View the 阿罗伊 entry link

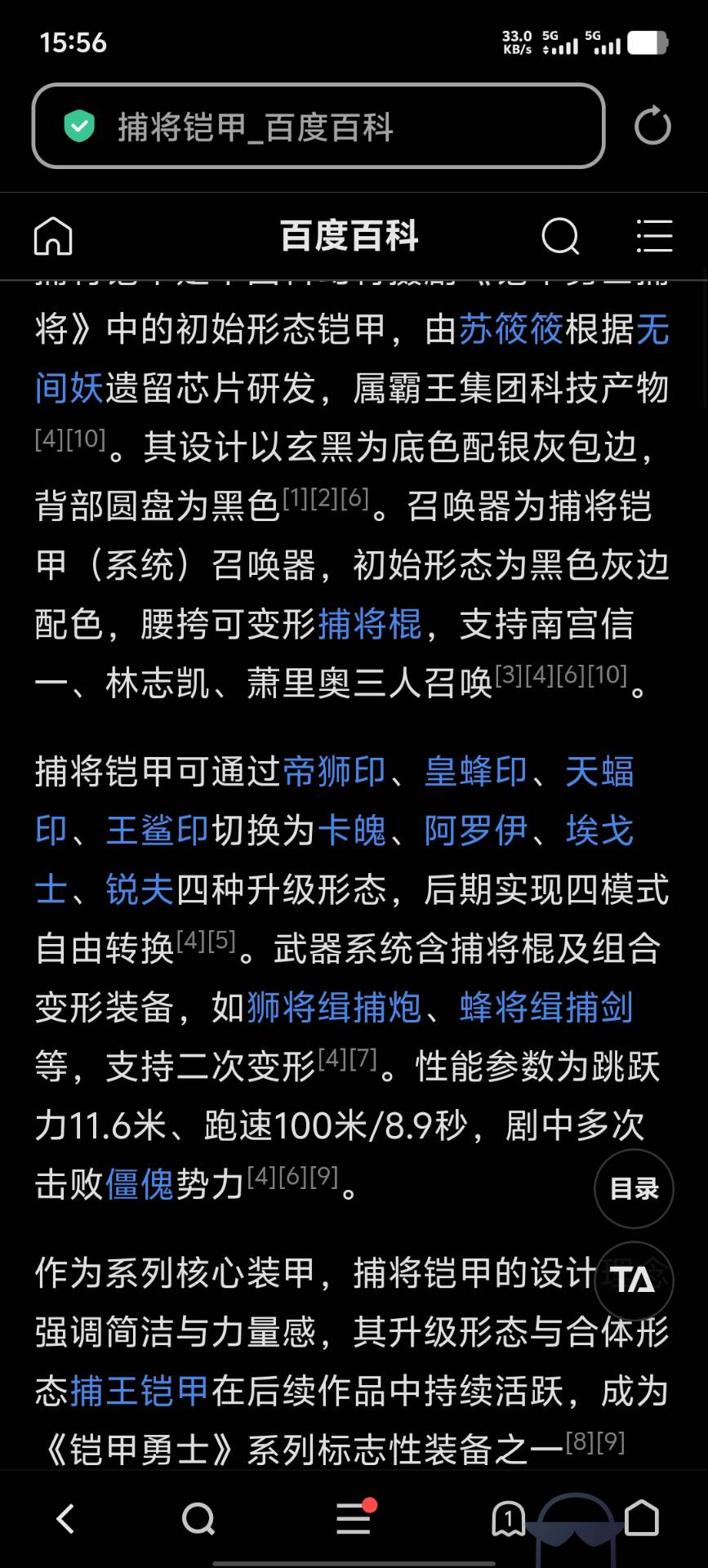point(476,831)
